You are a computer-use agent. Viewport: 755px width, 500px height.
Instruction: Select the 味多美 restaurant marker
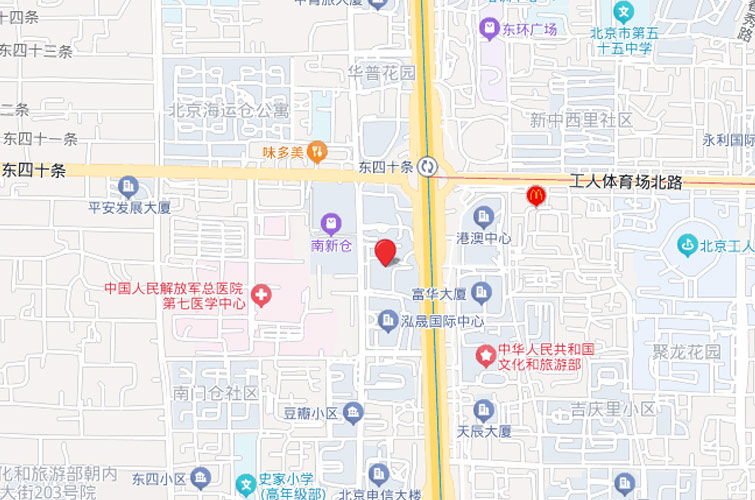point(317,152)
